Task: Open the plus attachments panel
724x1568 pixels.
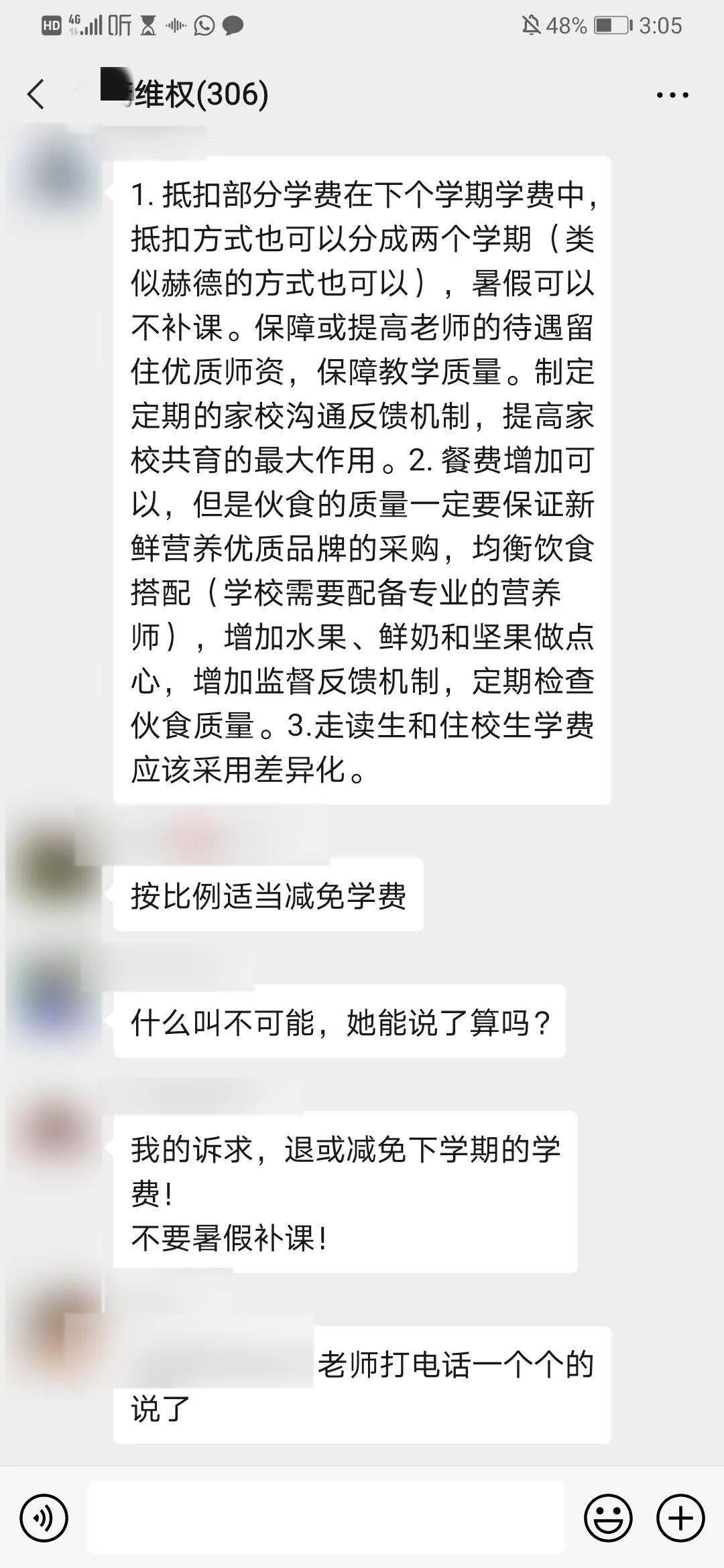Action: pyautogui.click(x=680, y=1517)
